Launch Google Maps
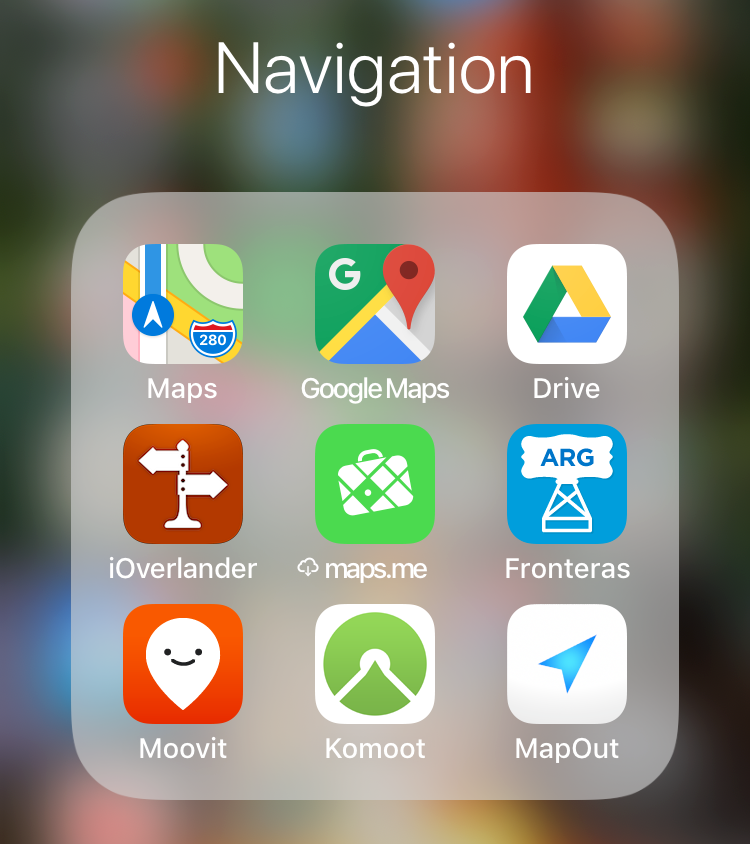750x844 pixels. coord(375,304)
